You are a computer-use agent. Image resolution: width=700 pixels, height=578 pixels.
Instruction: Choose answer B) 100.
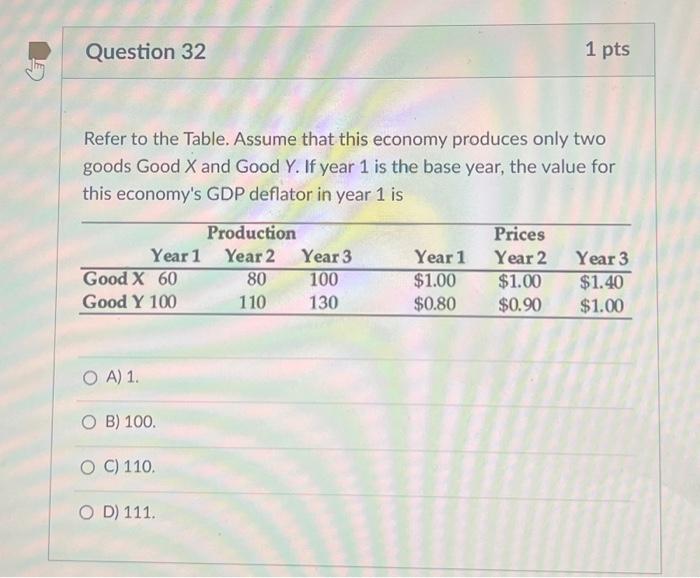91,422
